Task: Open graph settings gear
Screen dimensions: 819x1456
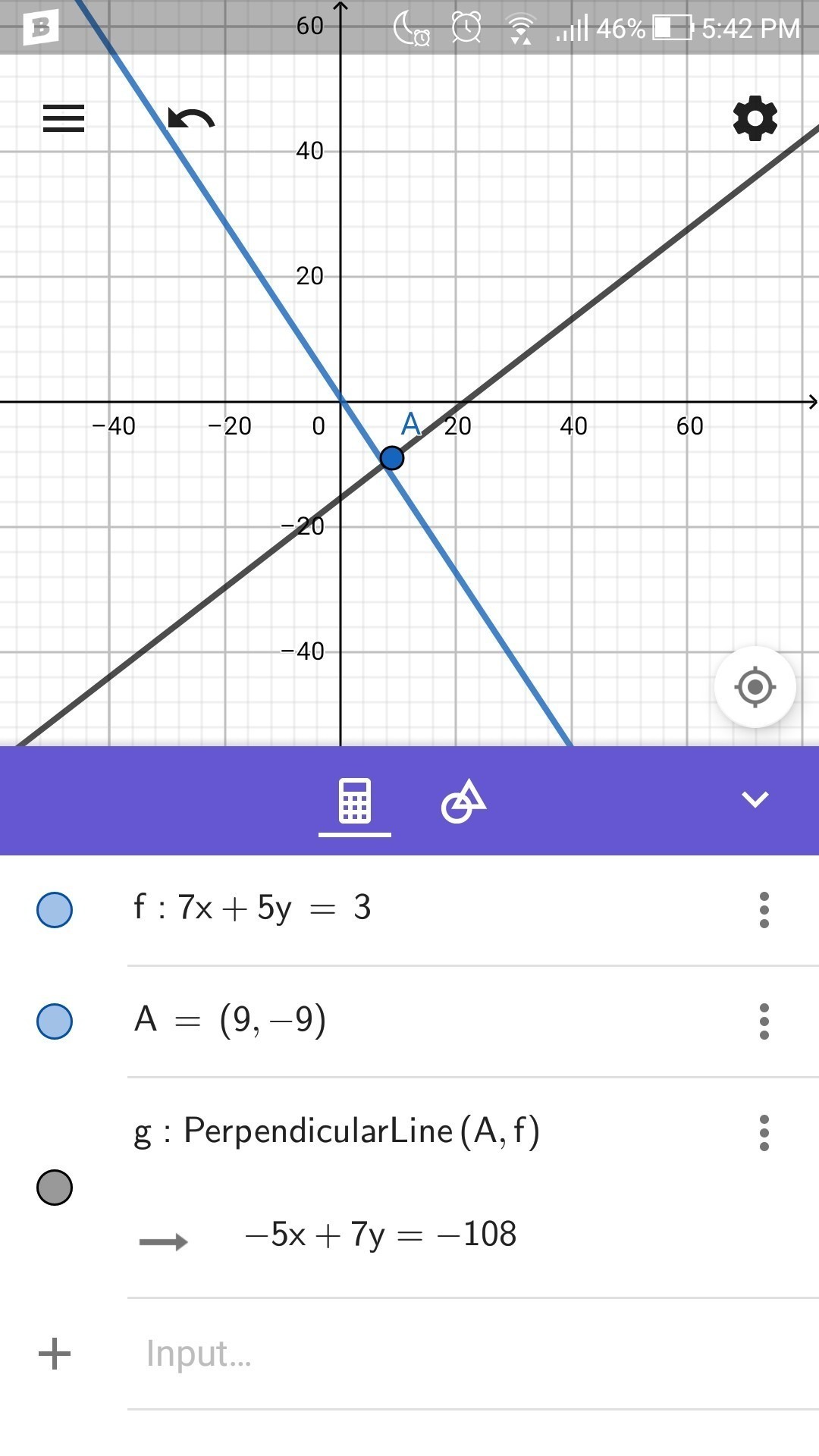Action: pyautogui.click(x=755, y=118)
